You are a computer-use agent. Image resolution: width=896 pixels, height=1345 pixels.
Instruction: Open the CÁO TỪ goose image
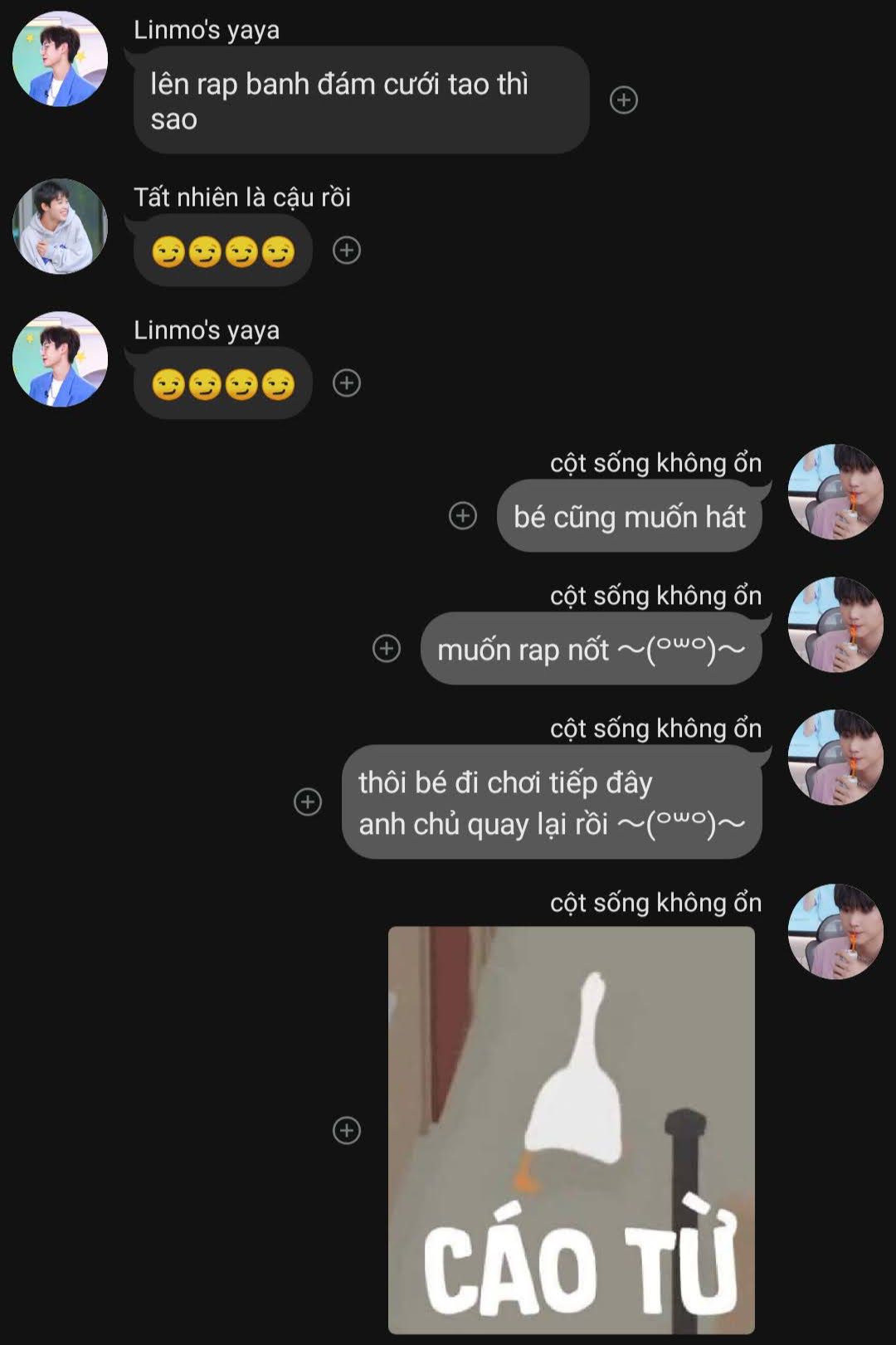(x=572, y=1130)
